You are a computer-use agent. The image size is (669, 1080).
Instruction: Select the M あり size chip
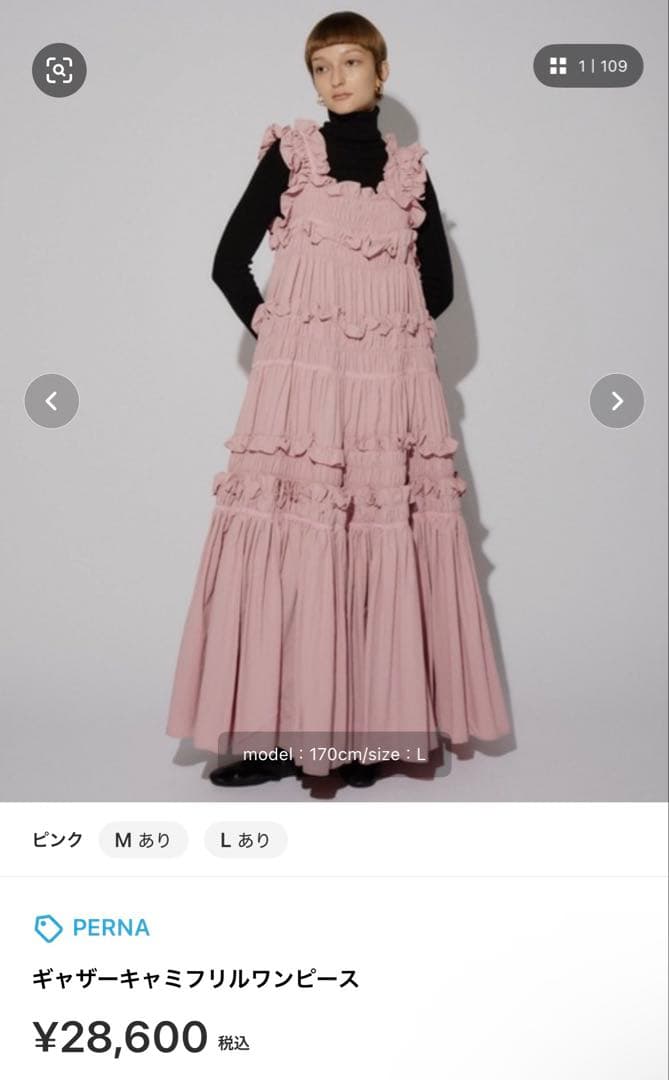point(143,840)
